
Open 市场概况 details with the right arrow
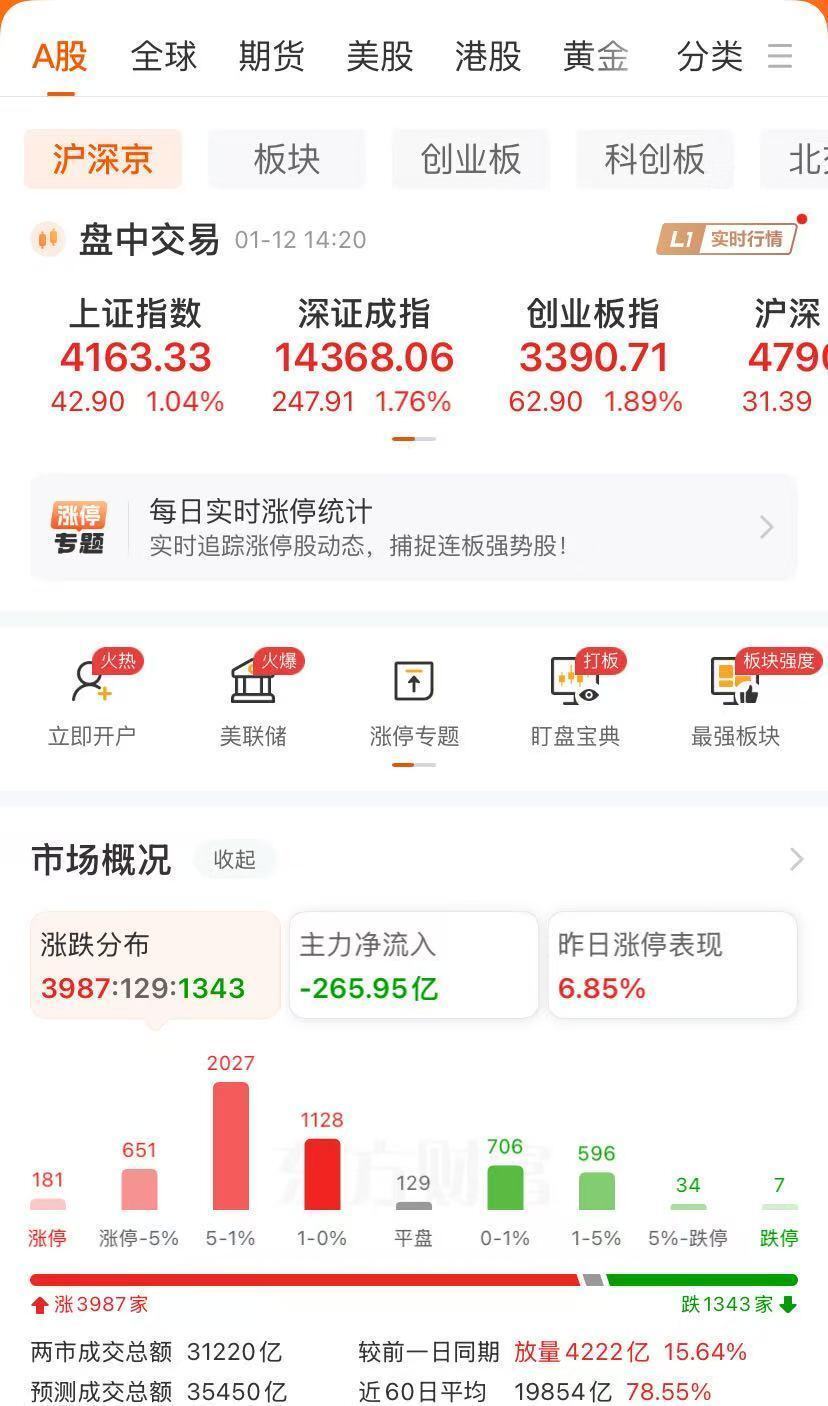(795, 859)
